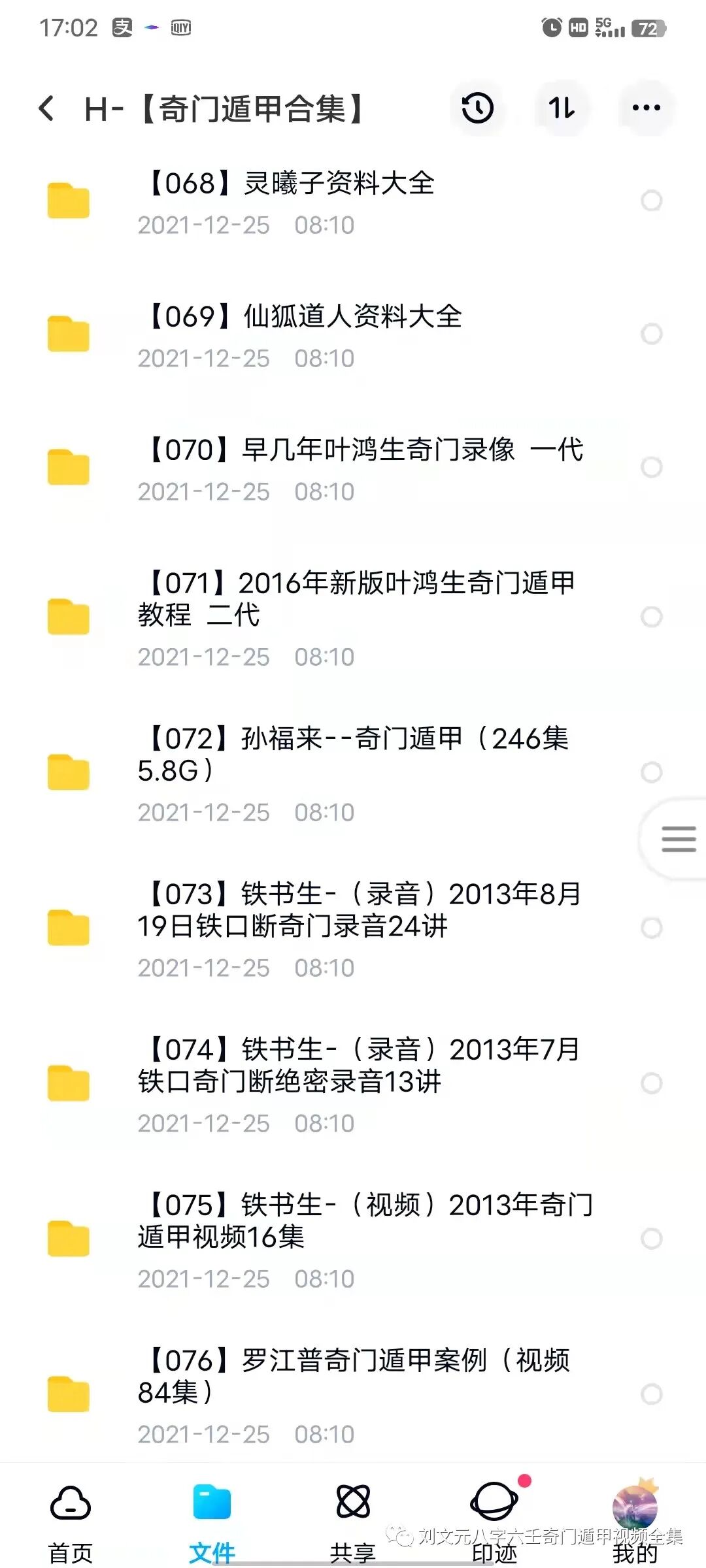Open the three-dot overflow menu

point(646,108)
